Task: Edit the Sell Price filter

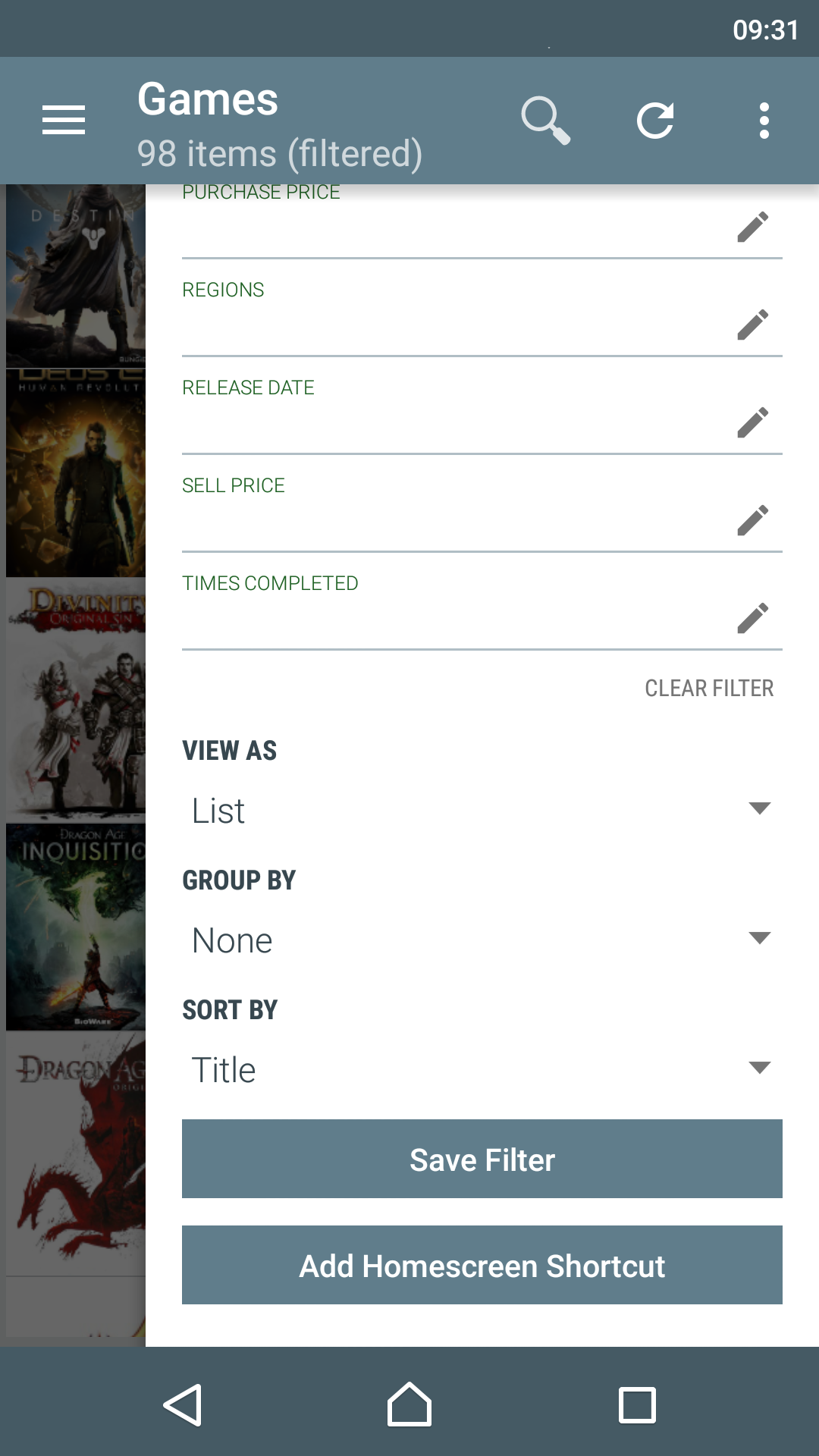Action: point(752,520)
